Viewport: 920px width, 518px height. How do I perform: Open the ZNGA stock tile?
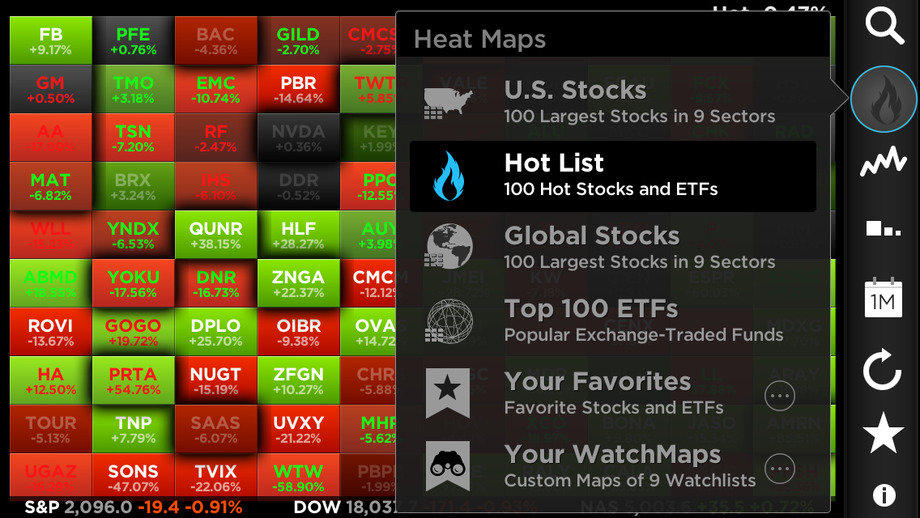click(298, 284)
